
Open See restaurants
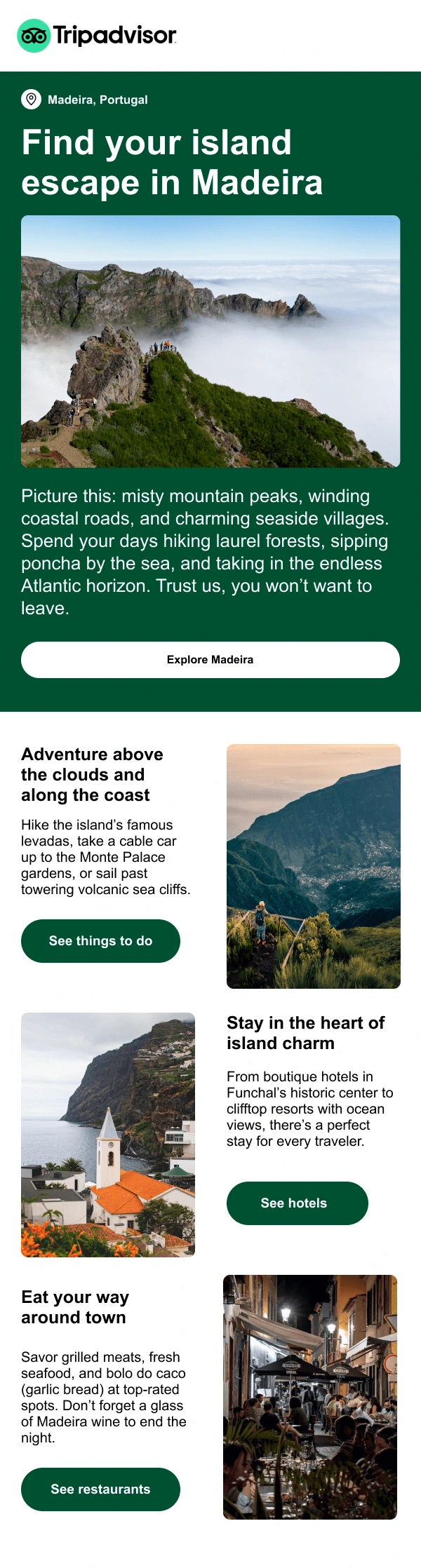click(x=100, y=1489)
